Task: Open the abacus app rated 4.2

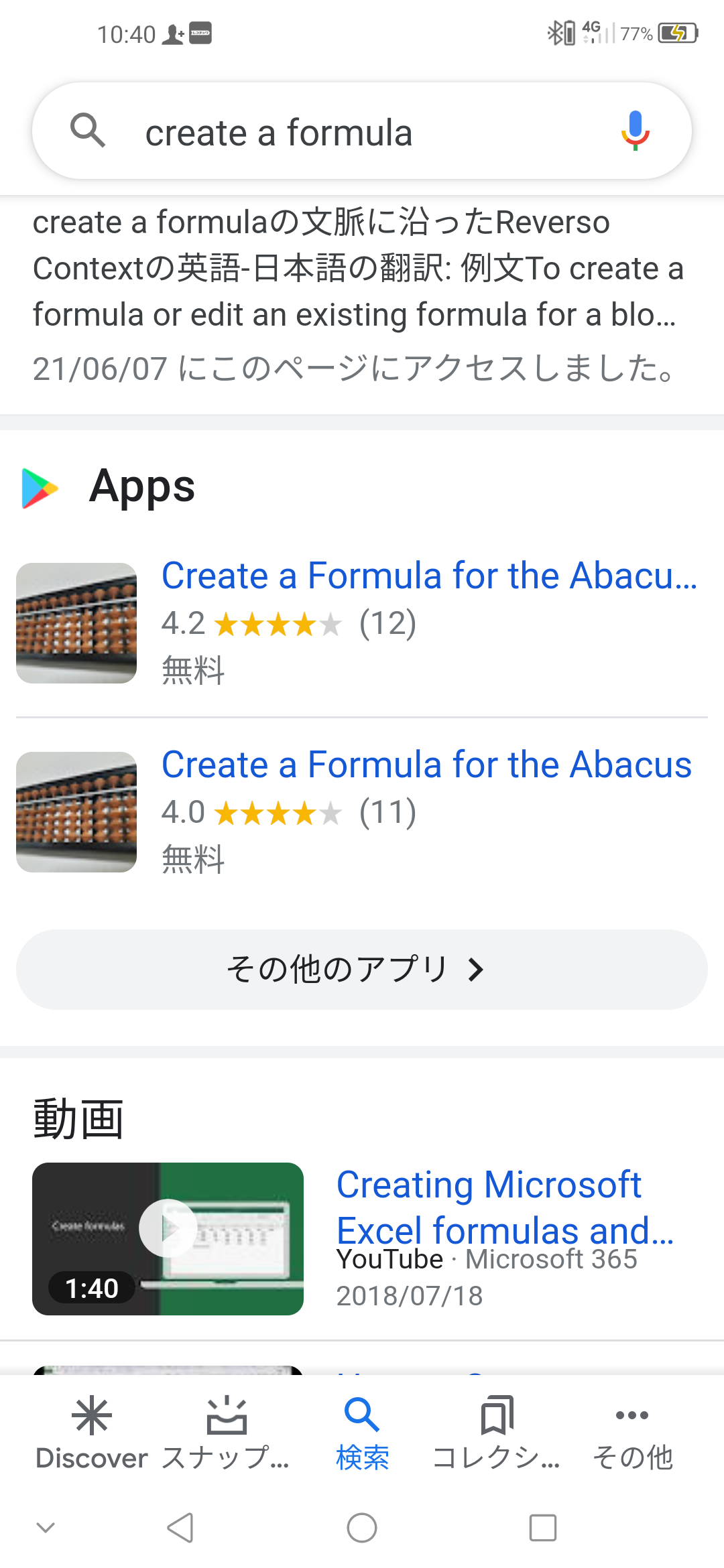Action: [429, 576]
